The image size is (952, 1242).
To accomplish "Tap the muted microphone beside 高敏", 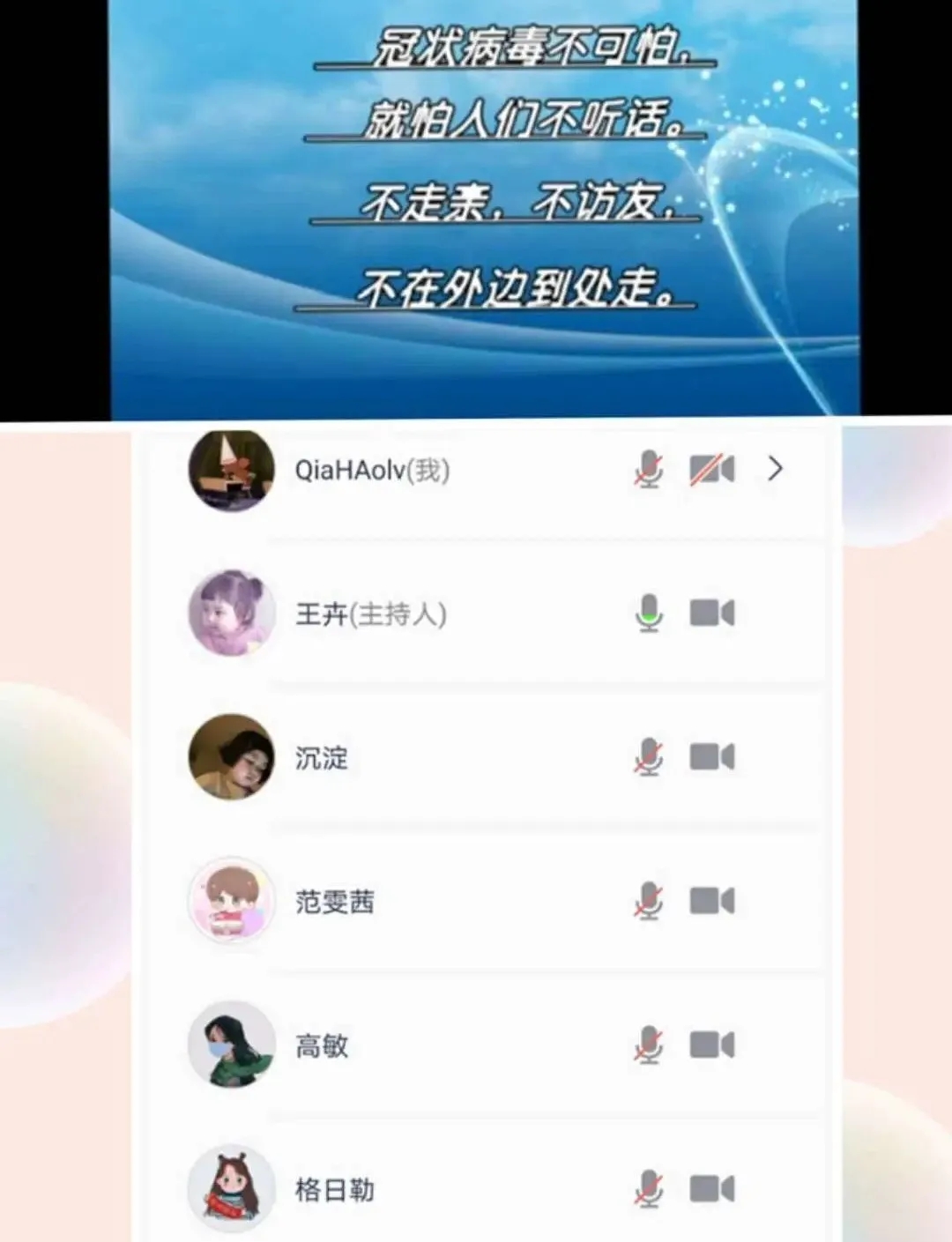I will pos(649,1045).
